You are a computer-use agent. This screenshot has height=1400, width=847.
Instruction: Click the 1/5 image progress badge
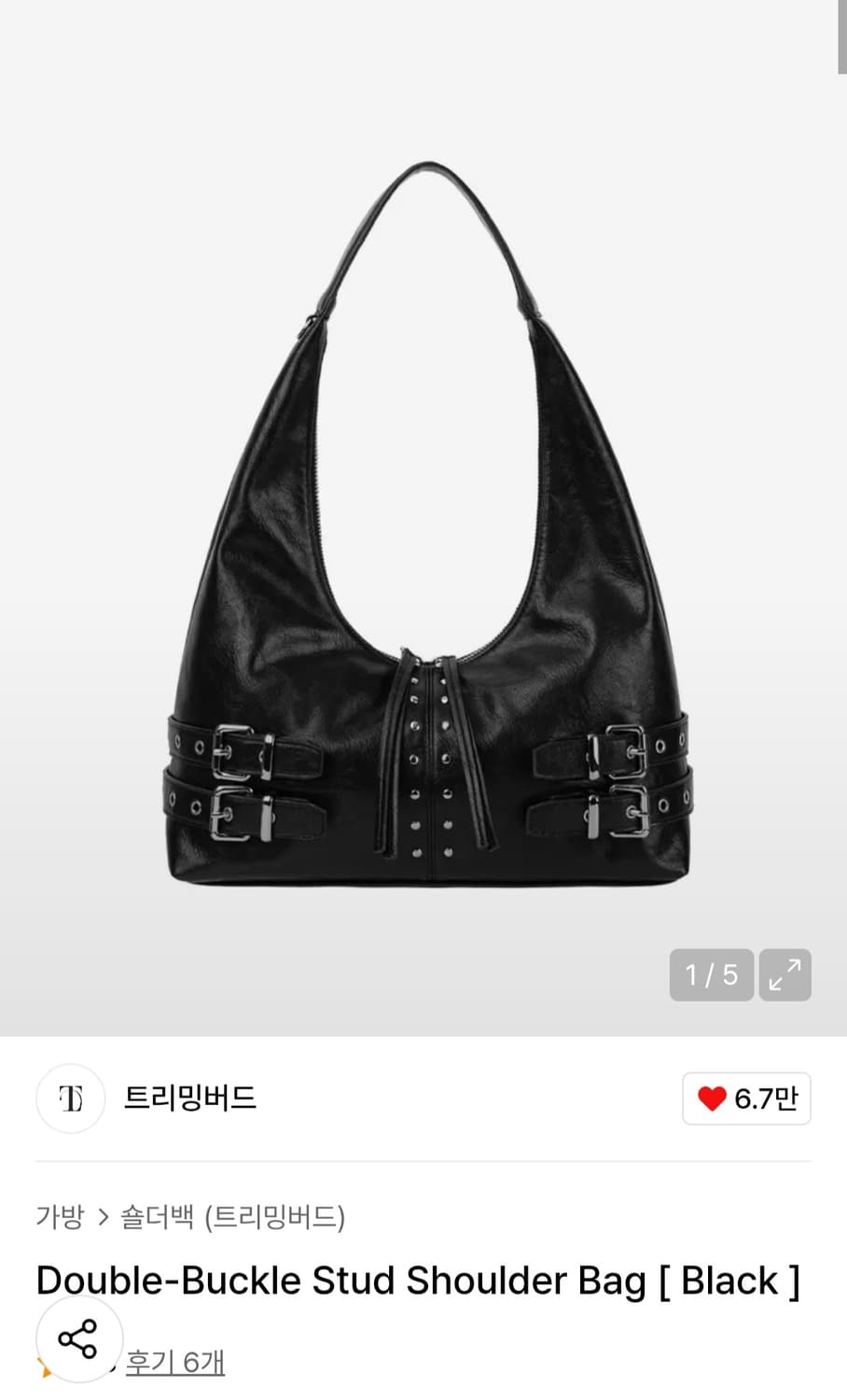point(712,974)
